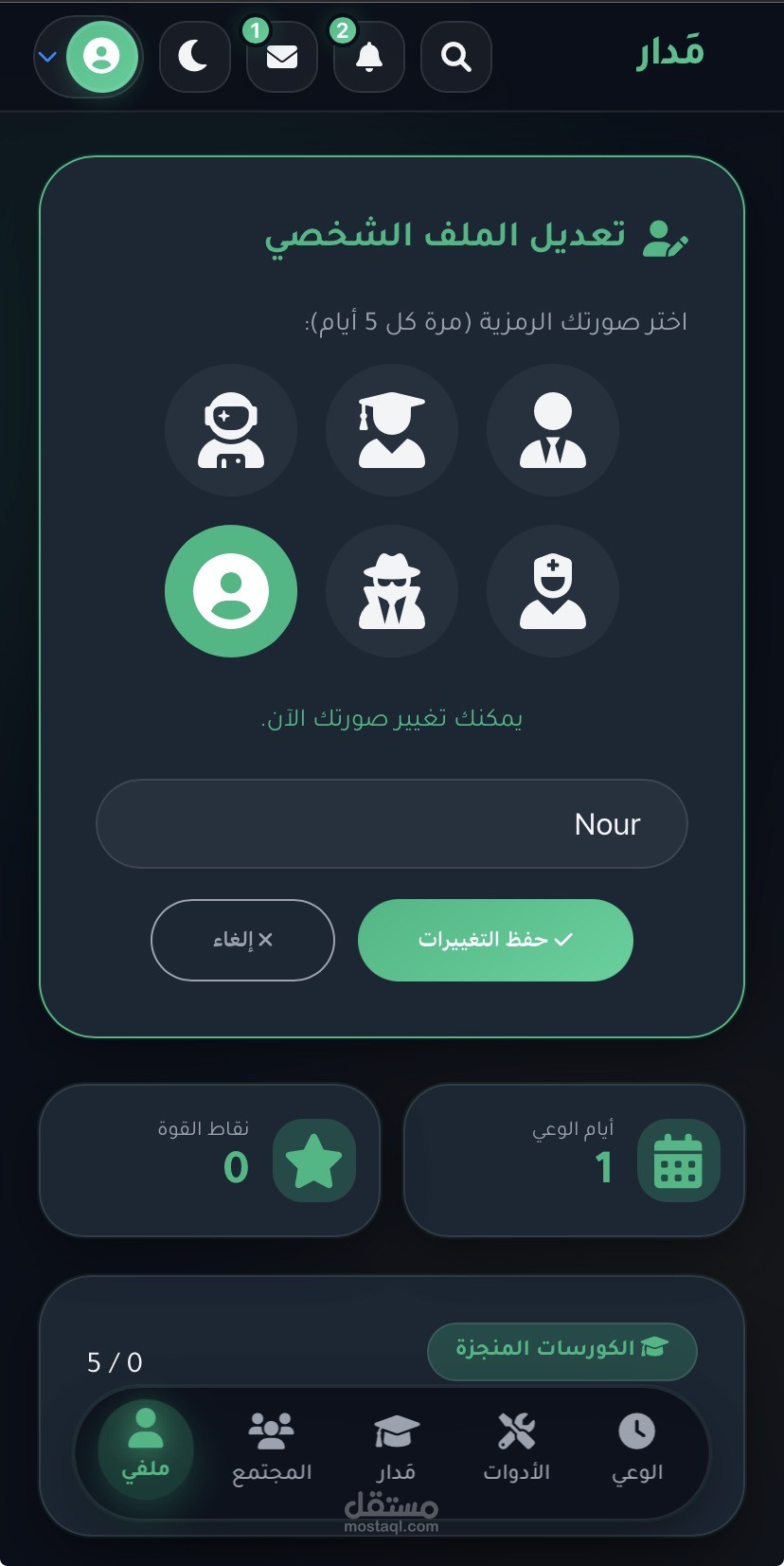Viewport: 784px width, 1566px height.
Task: Tap the search magnifier icon
Action: pos(456,57)
